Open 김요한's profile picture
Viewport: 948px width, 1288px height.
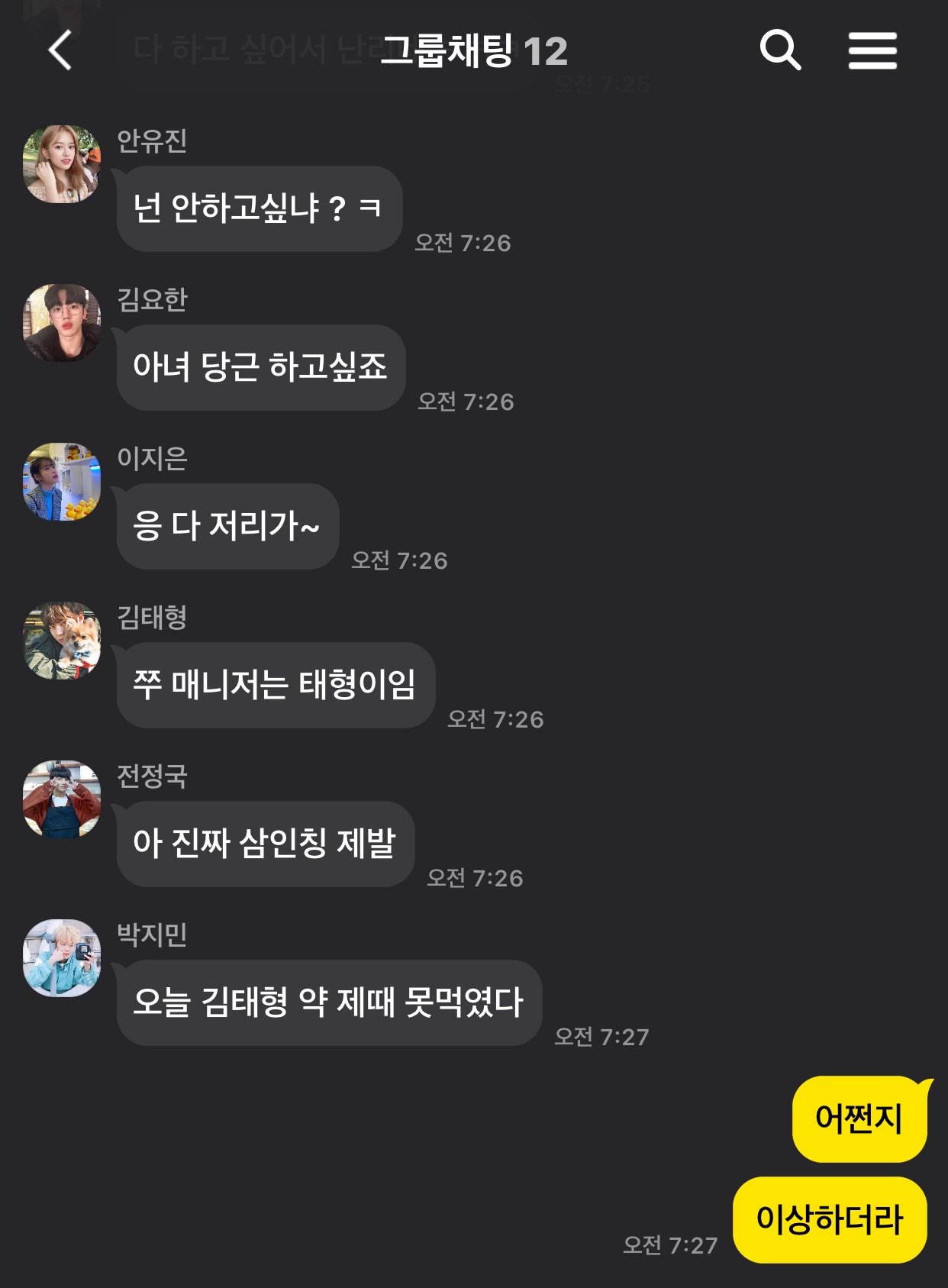coord(62,323)
